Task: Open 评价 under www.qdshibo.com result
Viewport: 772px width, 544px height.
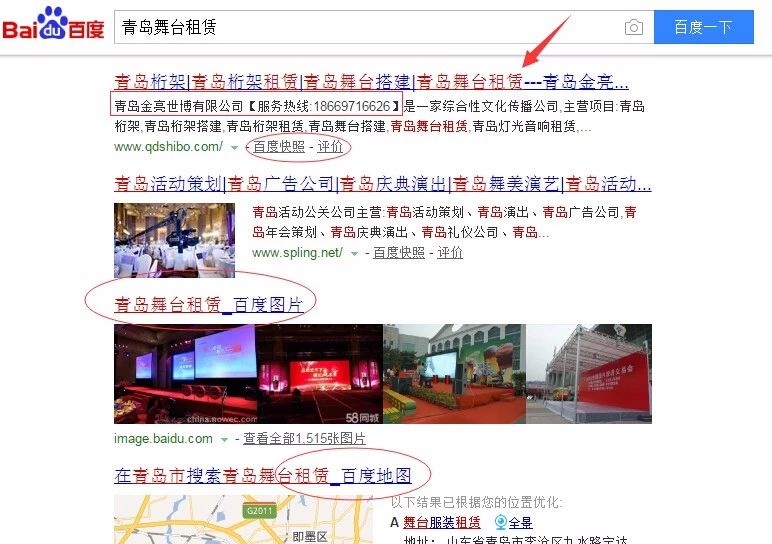Action: point(330,146)
